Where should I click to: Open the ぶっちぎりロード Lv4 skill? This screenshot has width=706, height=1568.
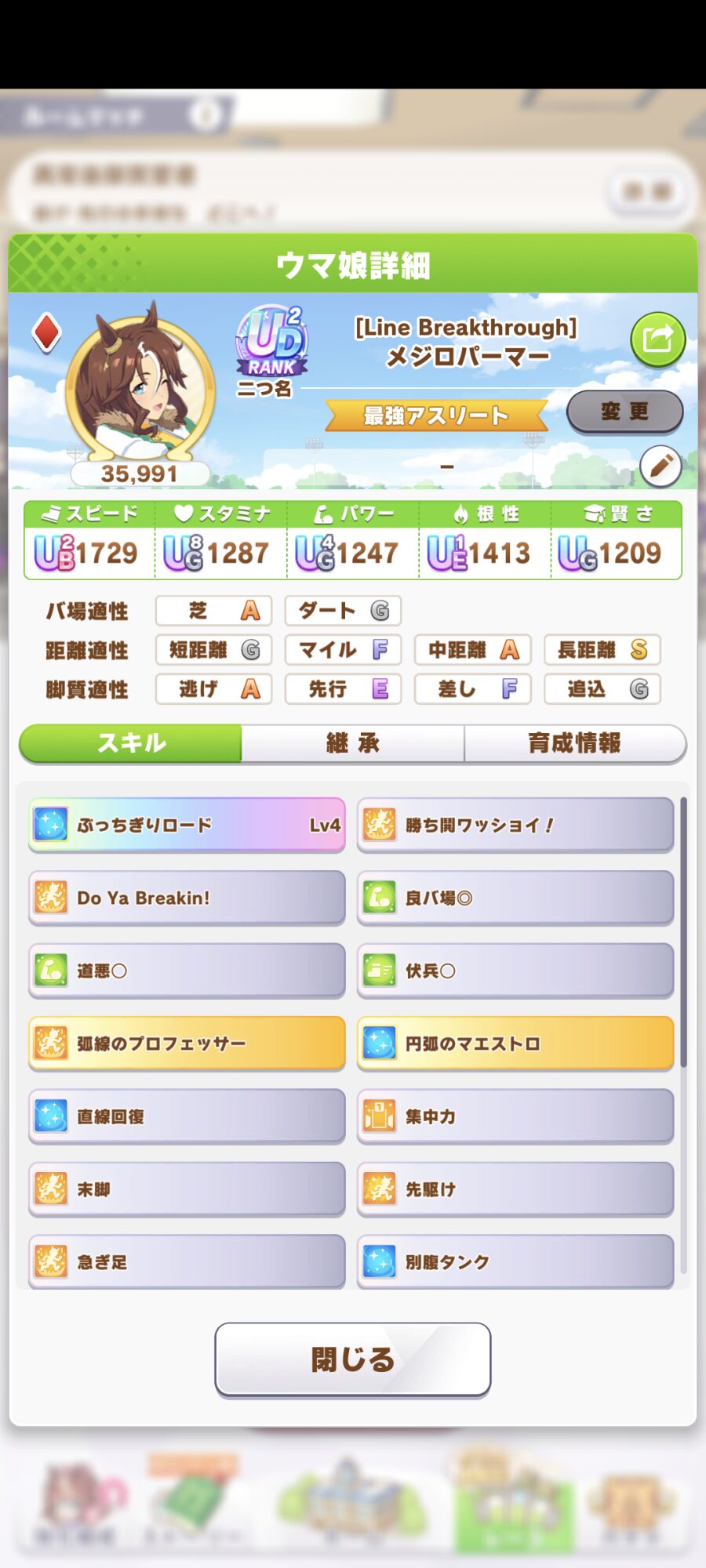point(187,825)
